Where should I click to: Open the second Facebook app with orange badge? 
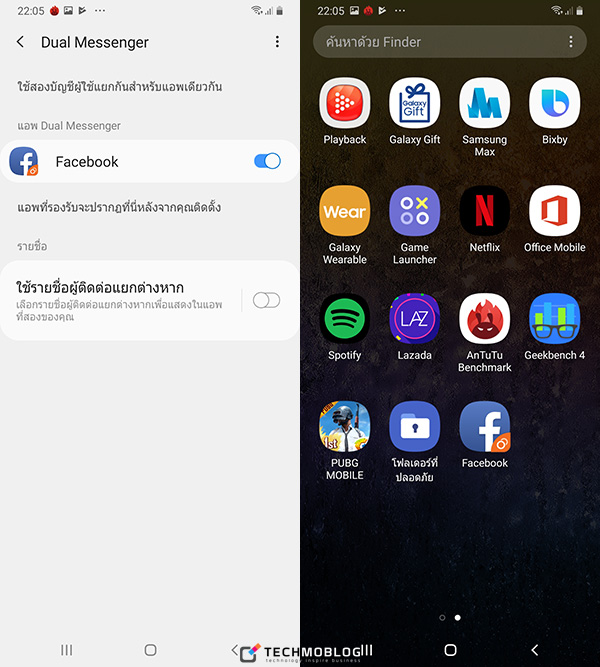pyautogui.click(x=485, y=428)
